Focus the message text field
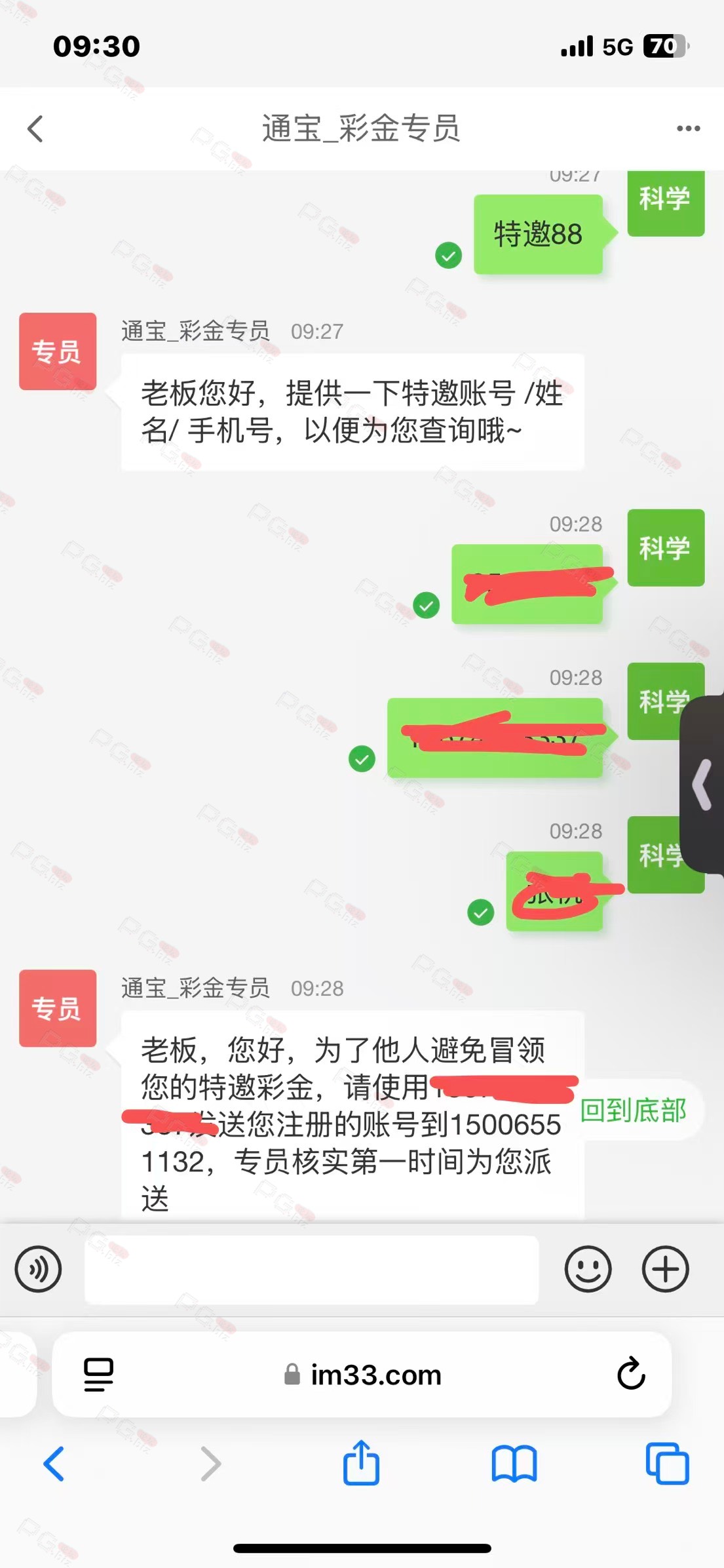724x1568 pixels. click(x=311, y=1269)
